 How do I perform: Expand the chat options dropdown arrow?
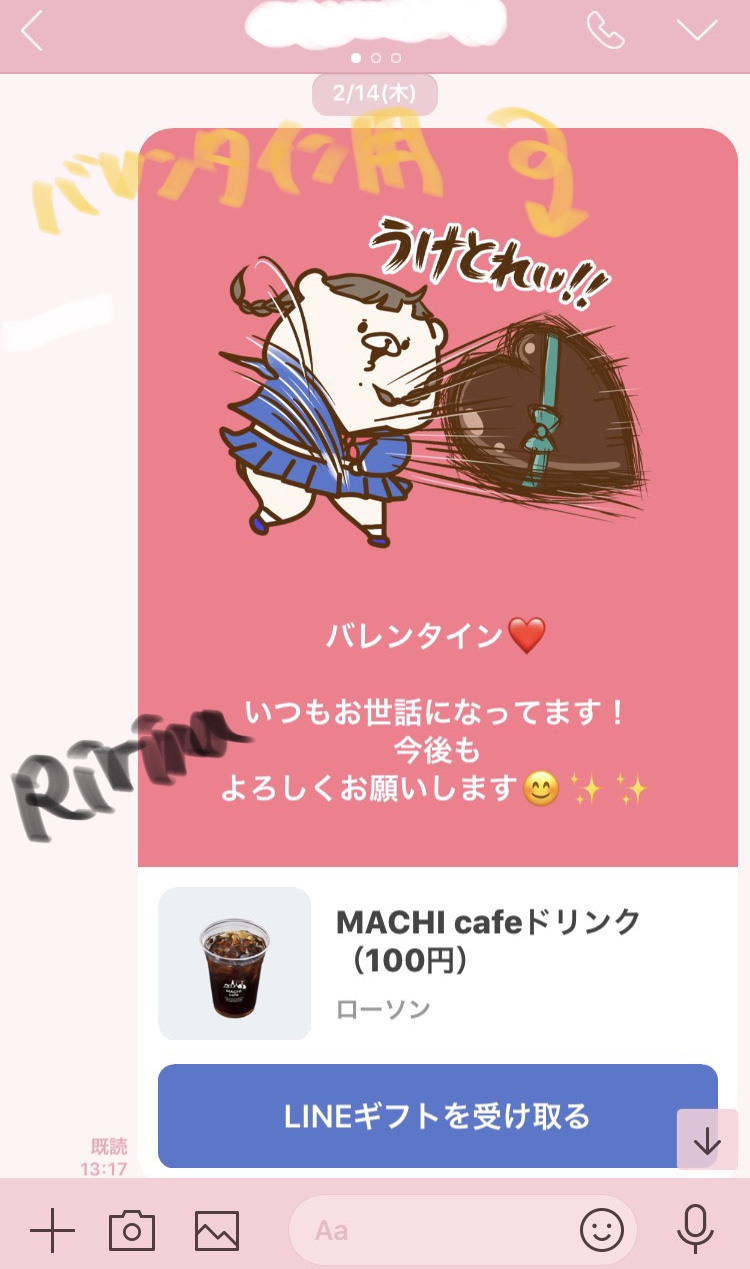pos(697,30)
